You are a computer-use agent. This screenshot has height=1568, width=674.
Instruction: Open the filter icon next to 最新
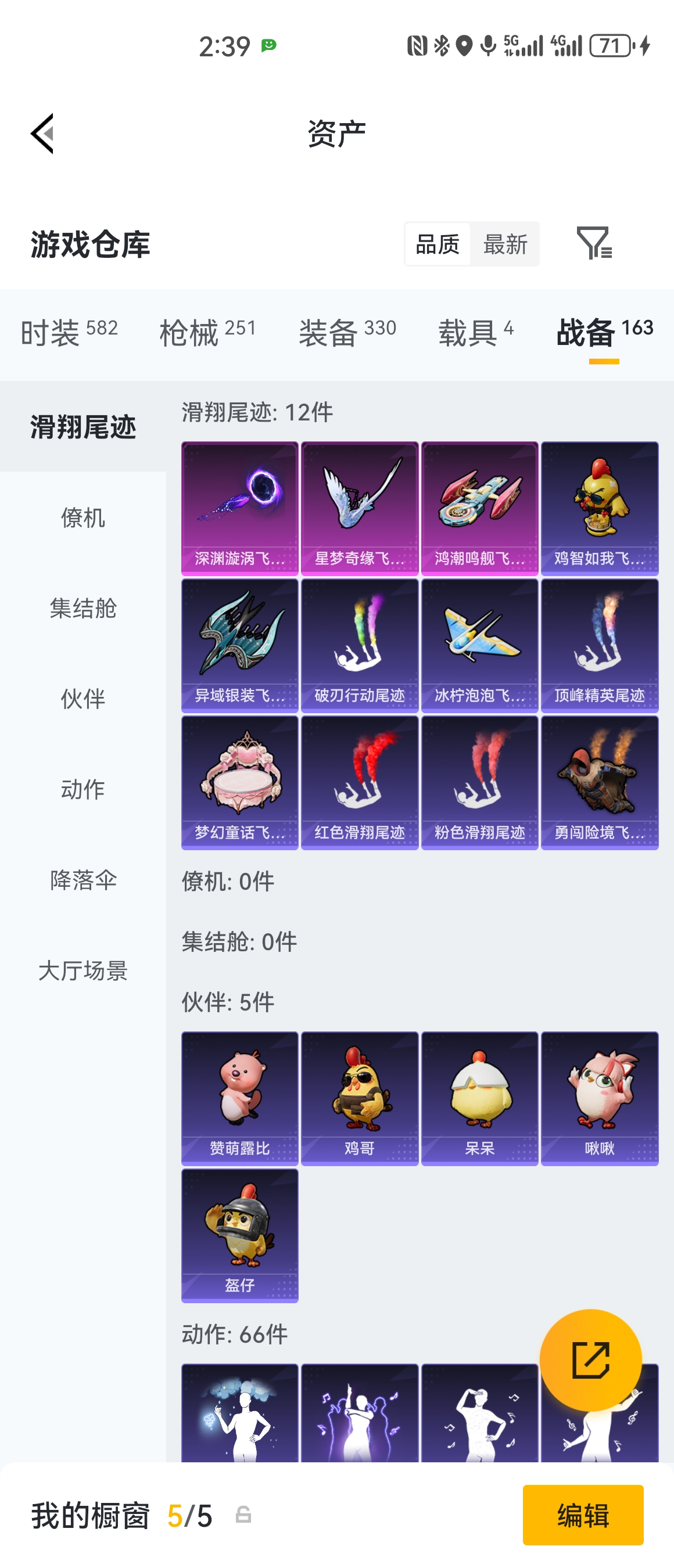(594, 243)
